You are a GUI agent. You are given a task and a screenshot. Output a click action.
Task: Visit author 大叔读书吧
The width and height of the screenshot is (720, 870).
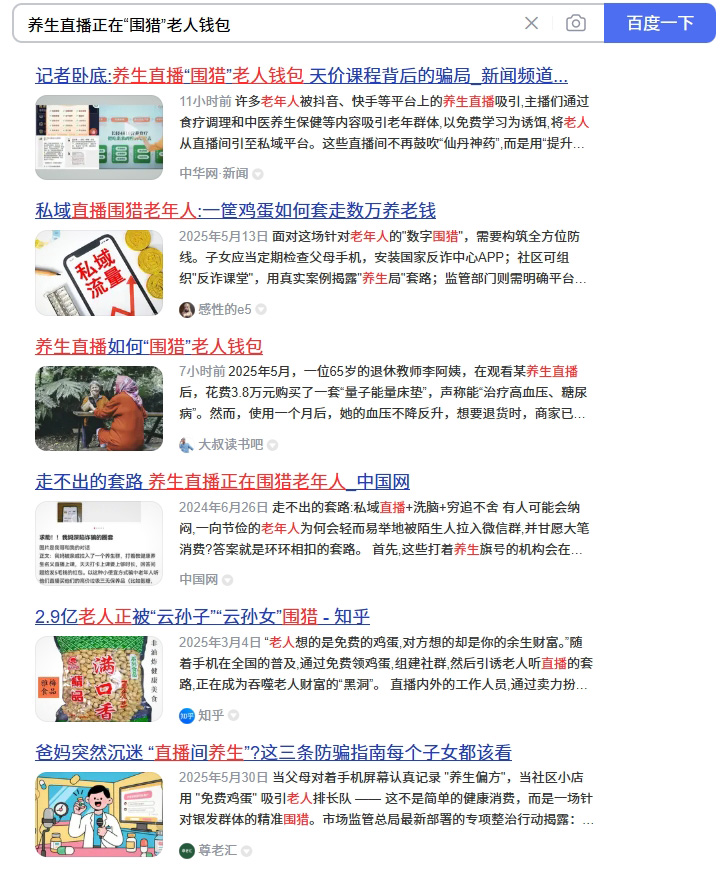(x=230, y=444)
